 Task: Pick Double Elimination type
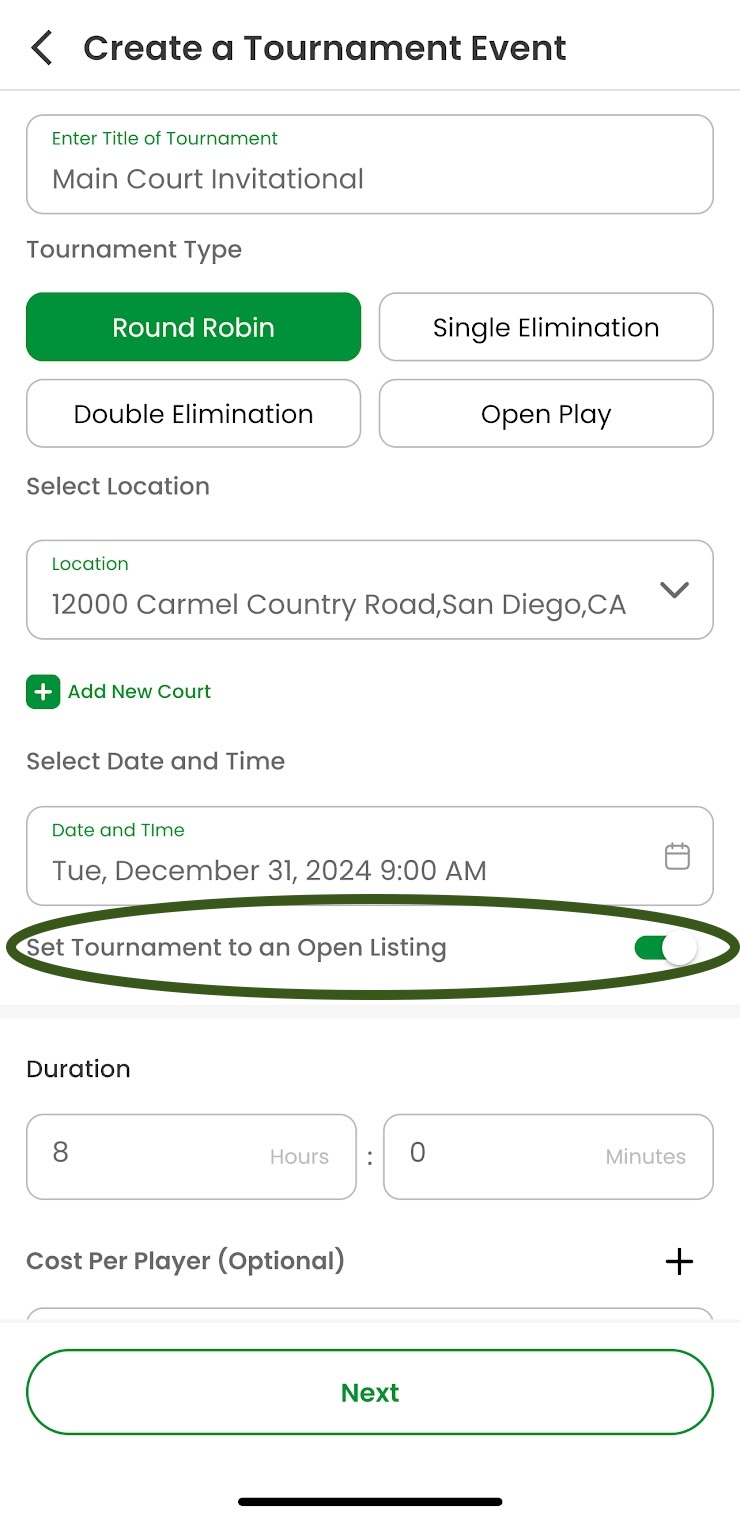click(x=193, y=414)
